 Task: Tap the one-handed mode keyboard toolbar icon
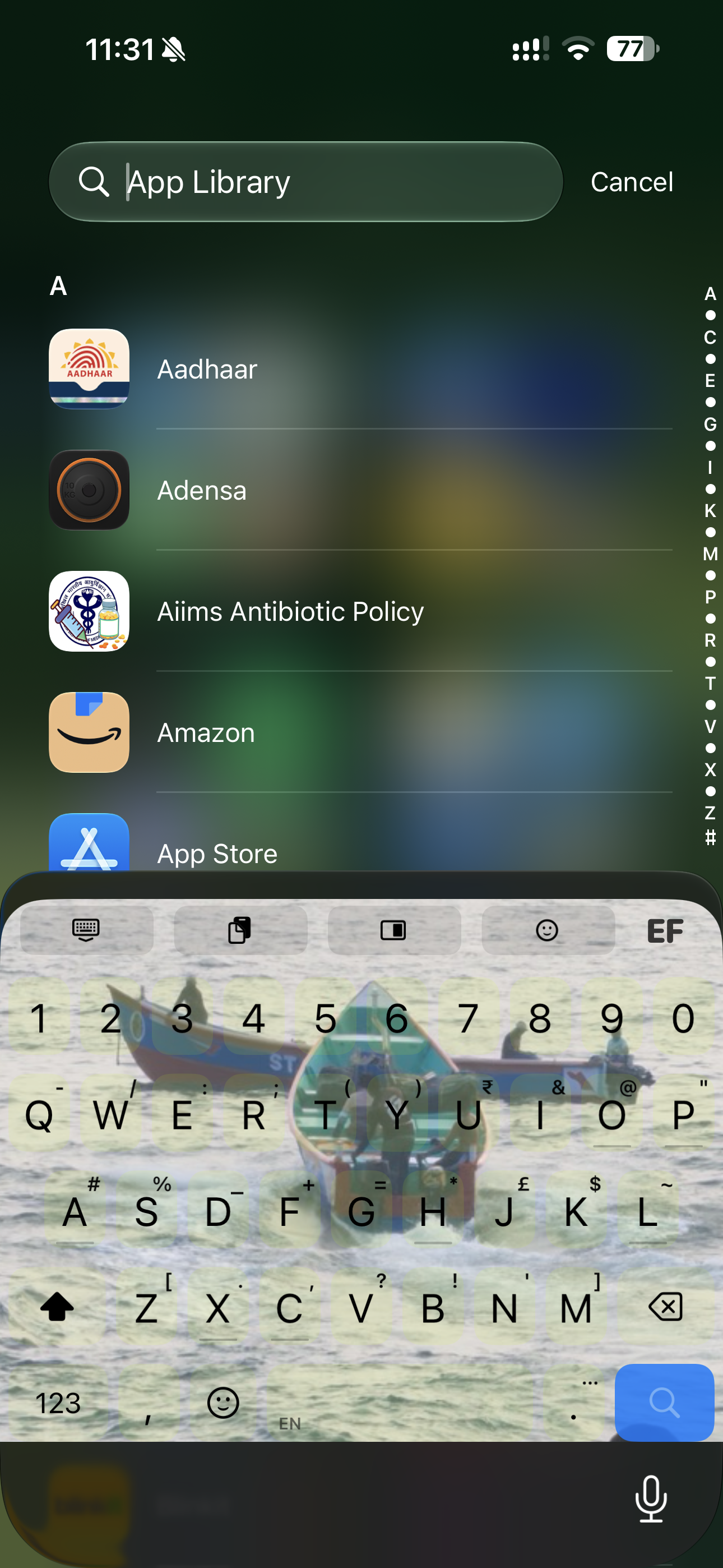(x=393, y=930)
